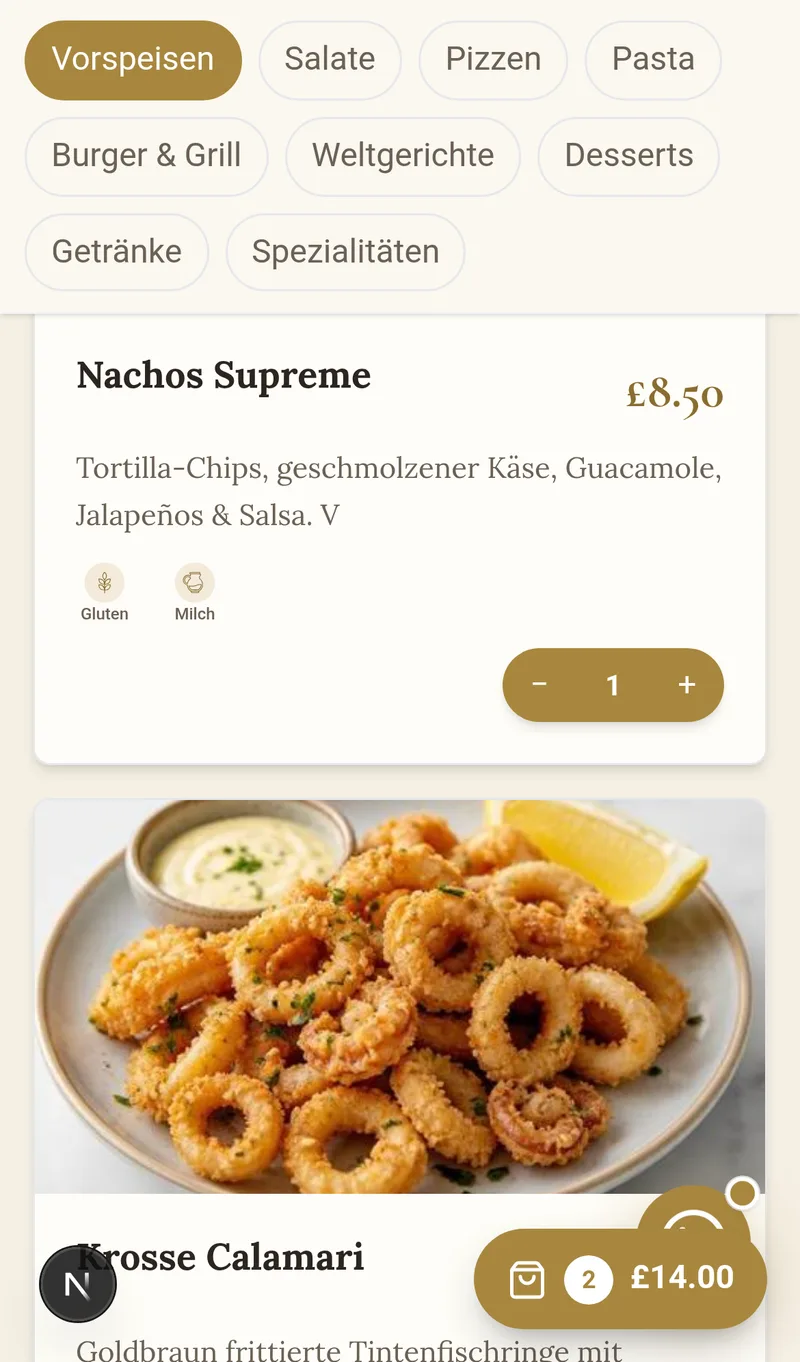Open the cart showing £14.00
The image size is (800, 1362).
pyautogui.click(x=620, y=1279)
